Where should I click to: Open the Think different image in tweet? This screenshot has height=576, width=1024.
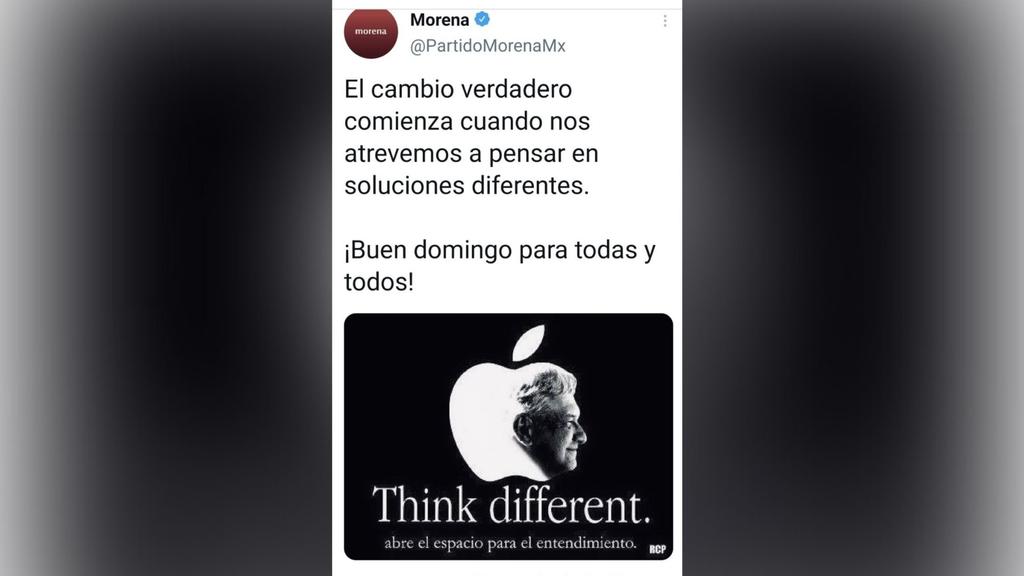[508, 437]
